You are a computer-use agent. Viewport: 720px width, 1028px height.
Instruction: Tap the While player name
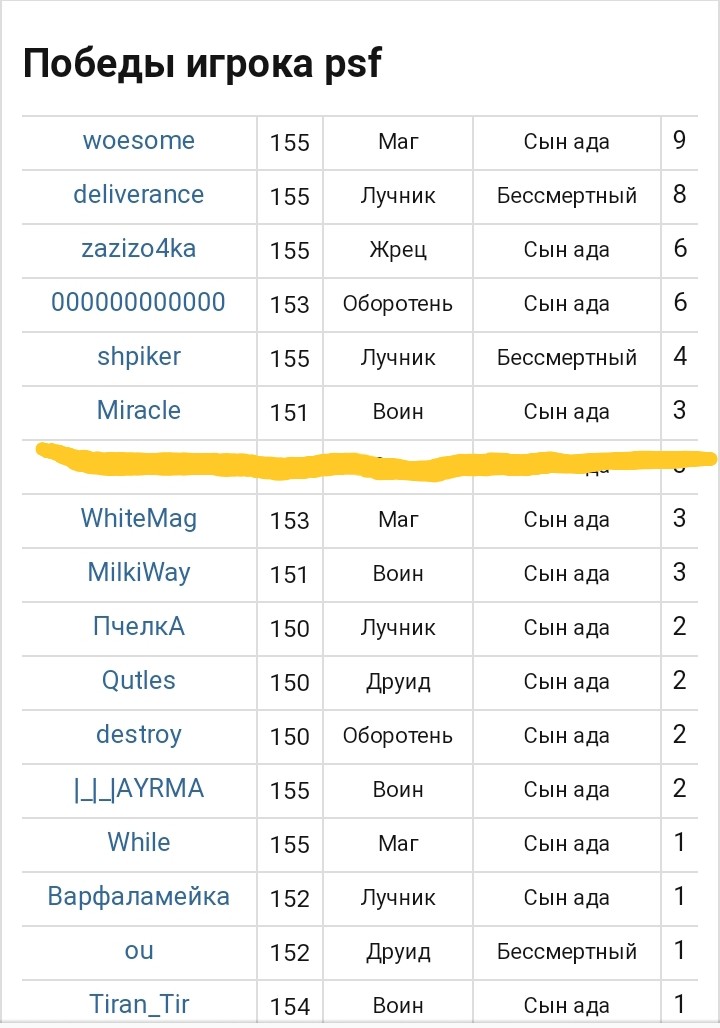pyautogui.click(x=138, y=843)
